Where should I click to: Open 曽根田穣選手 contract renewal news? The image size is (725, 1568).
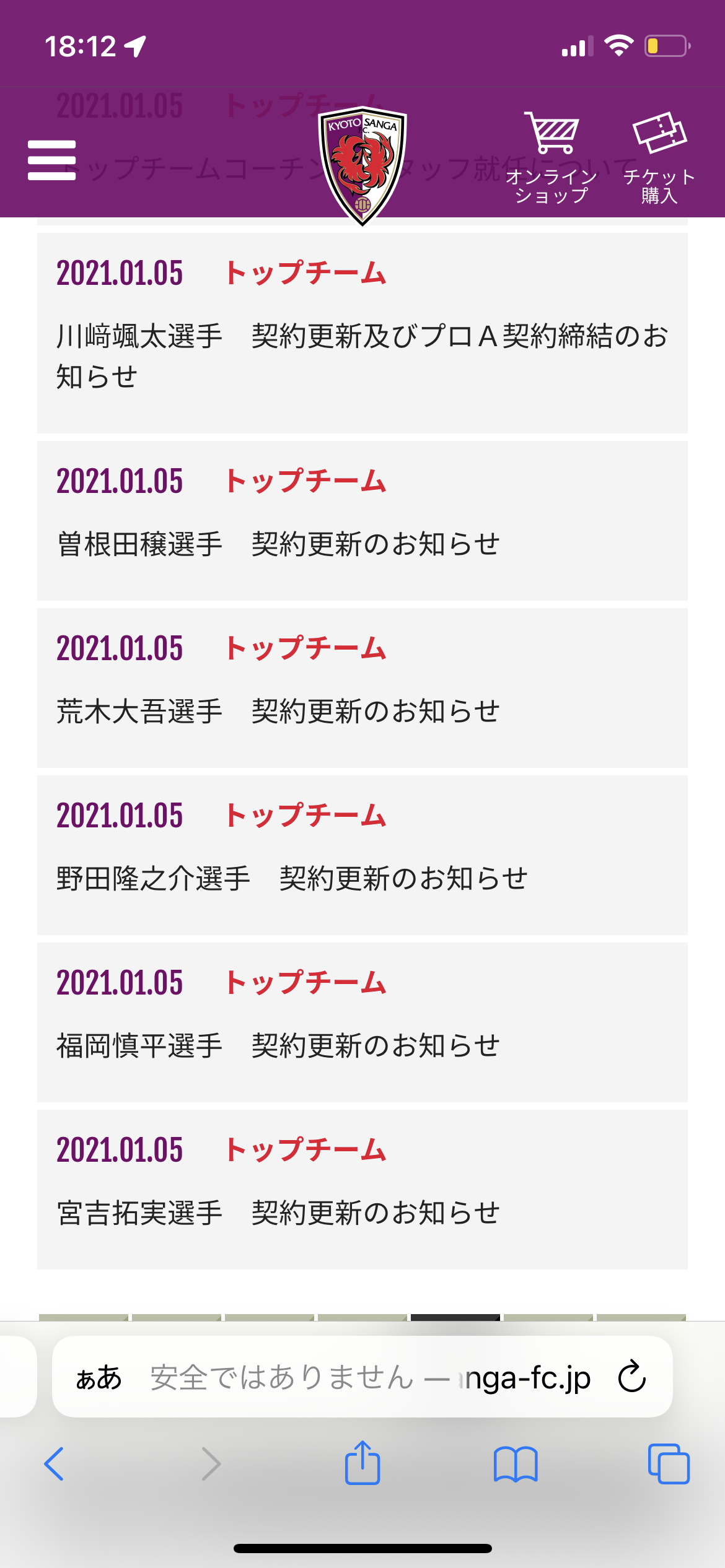[279, 544]
